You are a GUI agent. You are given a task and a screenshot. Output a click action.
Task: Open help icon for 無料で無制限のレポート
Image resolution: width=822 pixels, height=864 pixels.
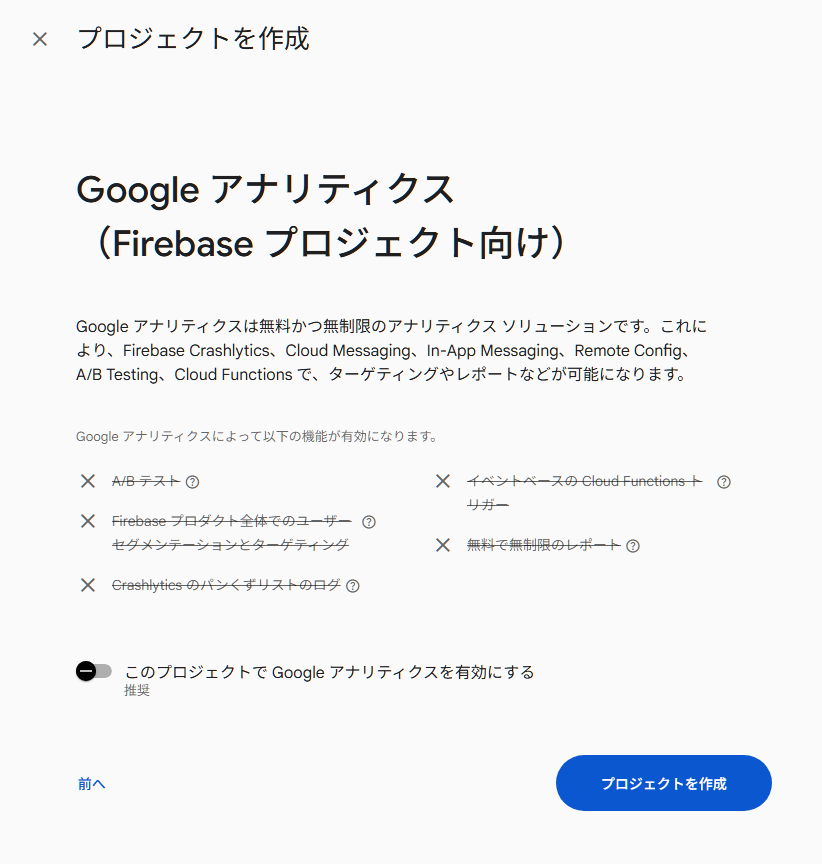(x=632, y=546)
